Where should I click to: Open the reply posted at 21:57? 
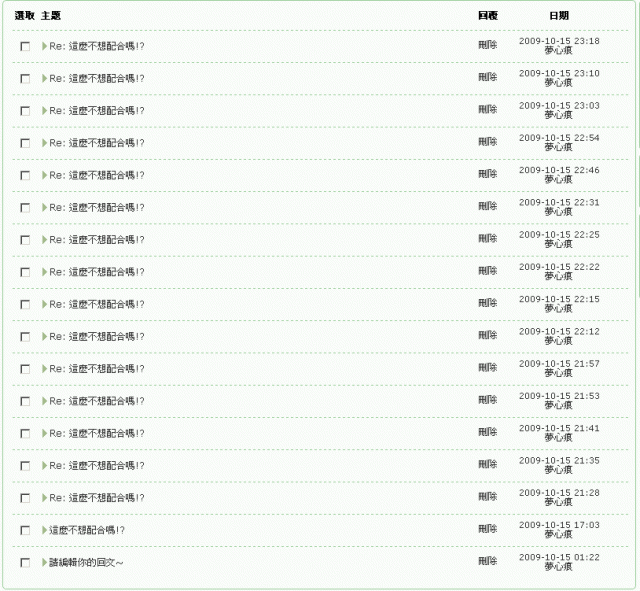97,369
